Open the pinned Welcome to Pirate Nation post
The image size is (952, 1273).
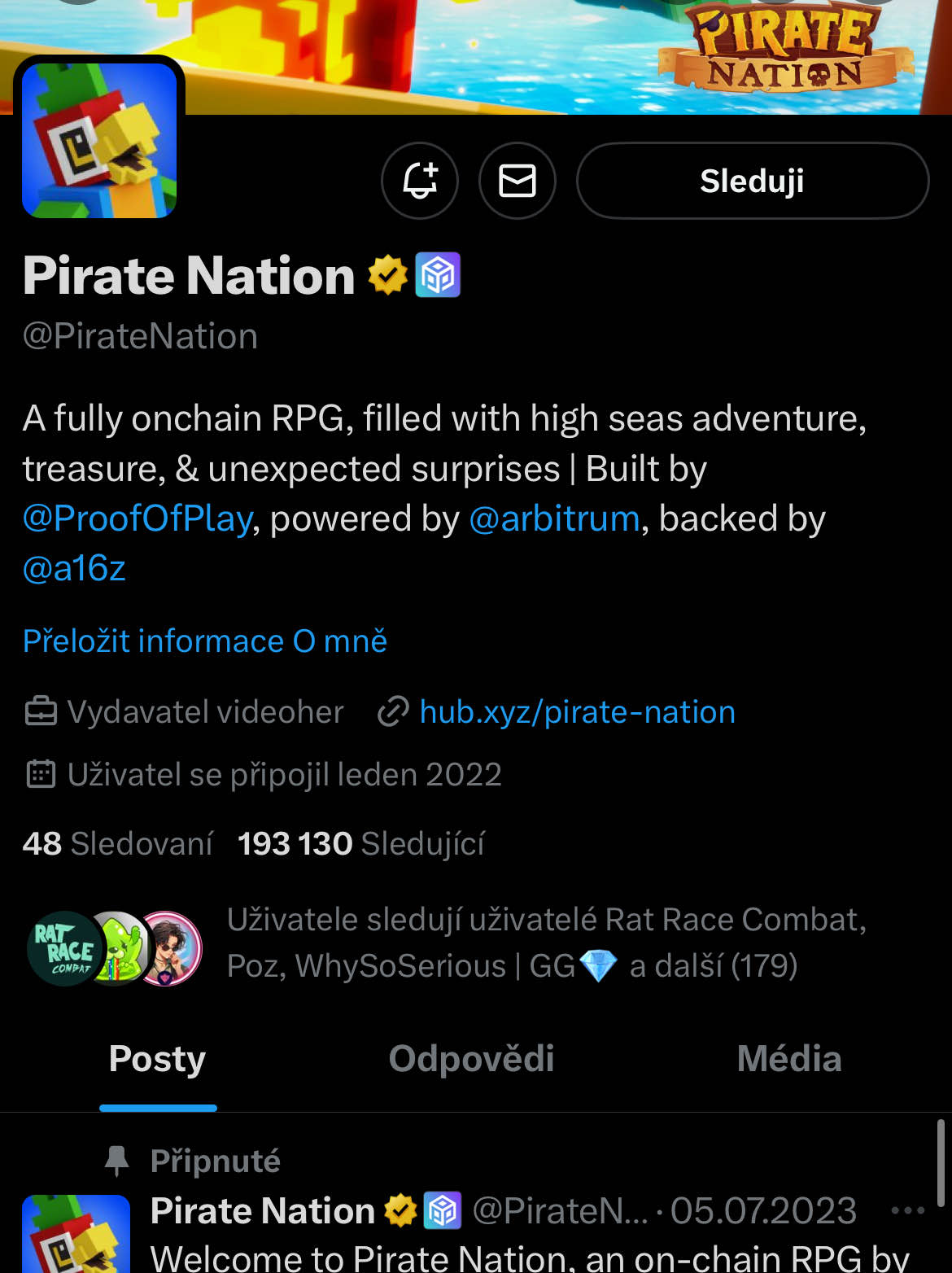click(x=529, y=1256)
